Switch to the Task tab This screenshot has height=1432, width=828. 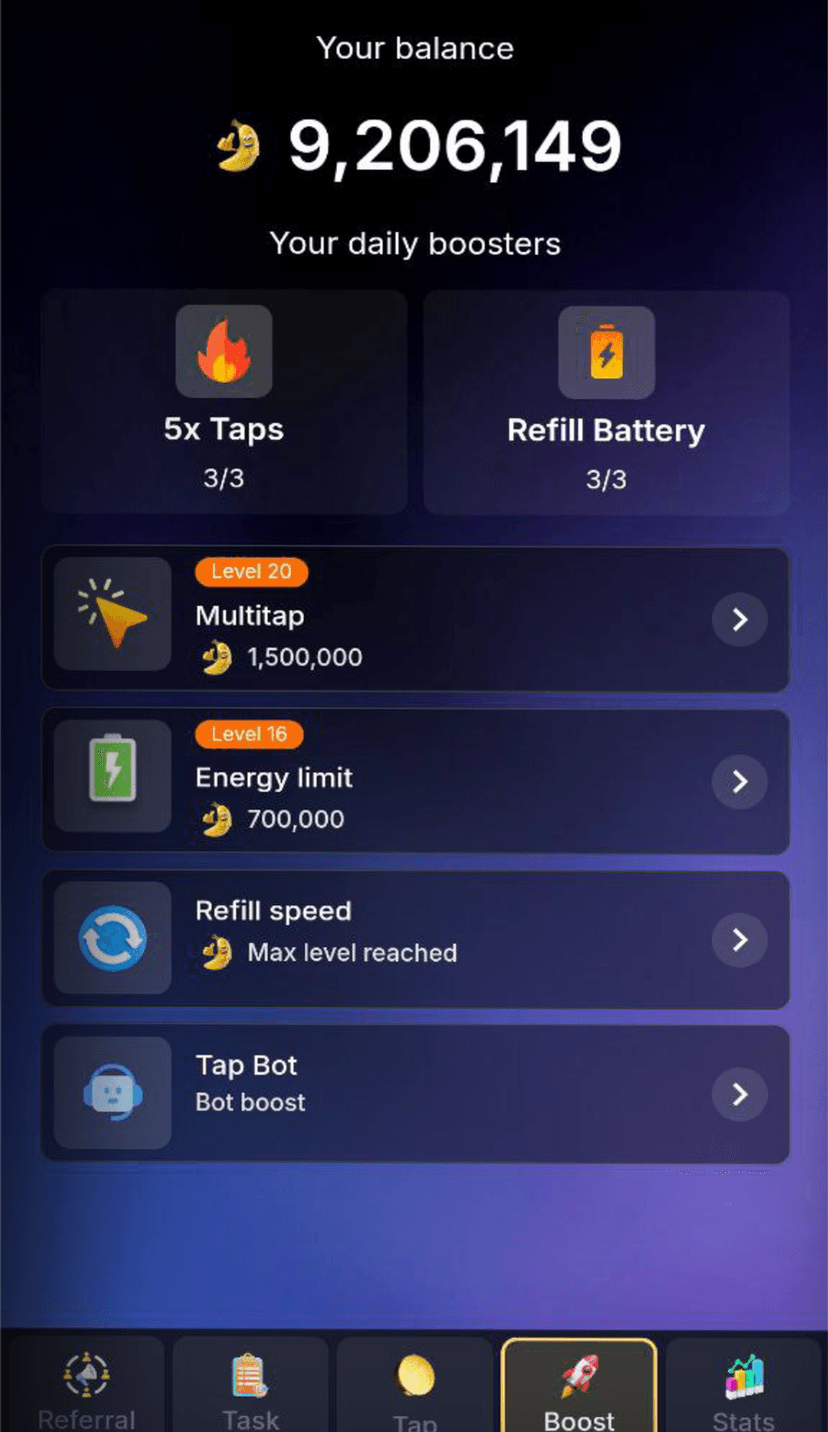click(250, 1390)
